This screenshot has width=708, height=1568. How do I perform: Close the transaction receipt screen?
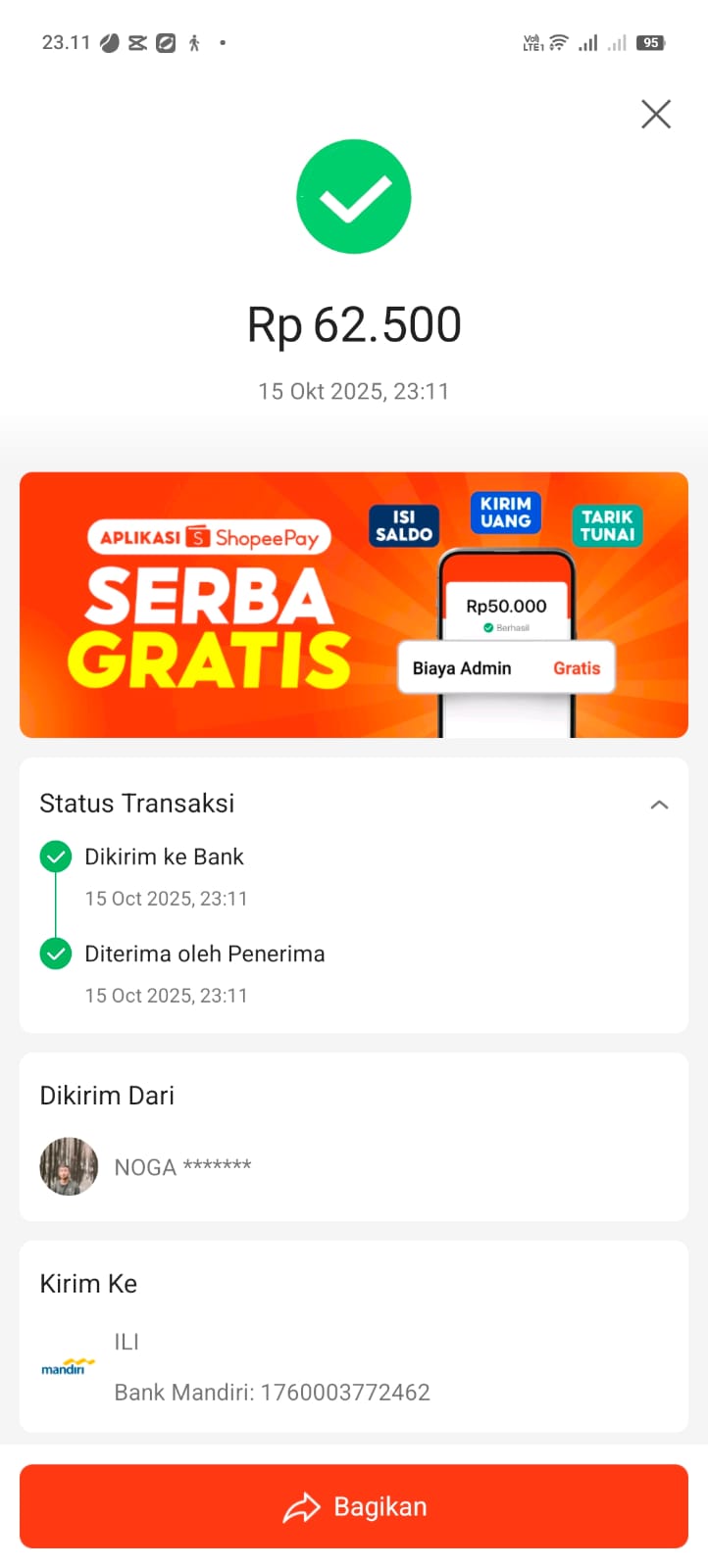click(655, 115)
